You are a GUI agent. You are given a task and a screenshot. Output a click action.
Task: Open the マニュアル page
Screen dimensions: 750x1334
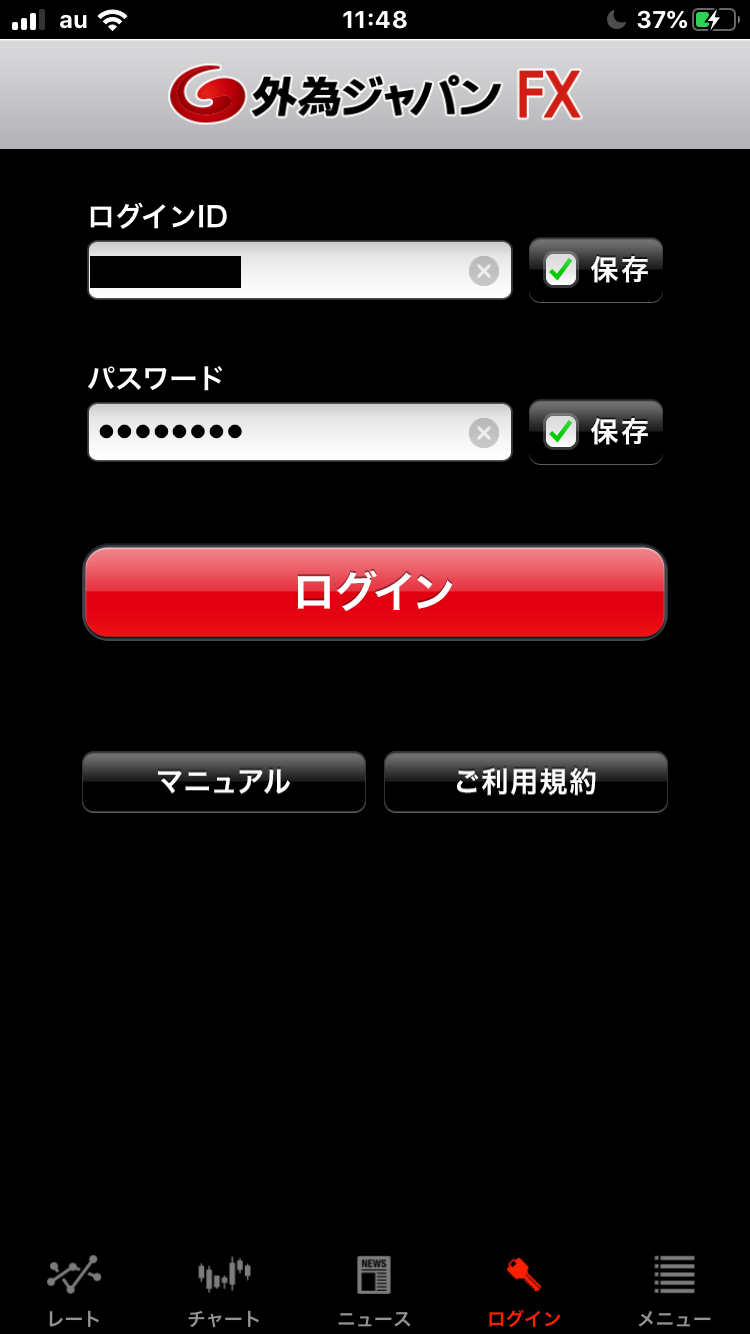(x=224, y=782)
